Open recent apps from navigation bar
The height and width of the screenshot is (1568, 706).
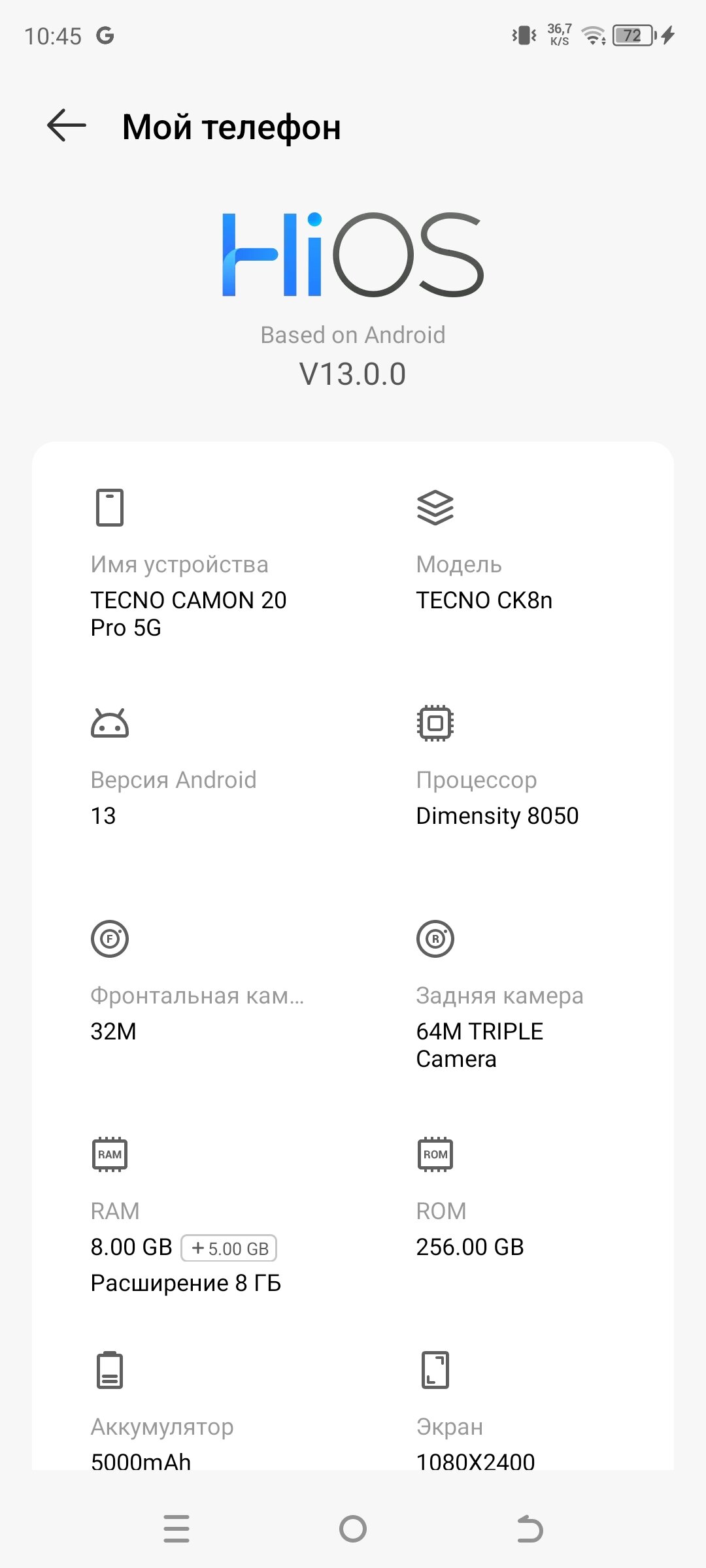(176, 1528)
